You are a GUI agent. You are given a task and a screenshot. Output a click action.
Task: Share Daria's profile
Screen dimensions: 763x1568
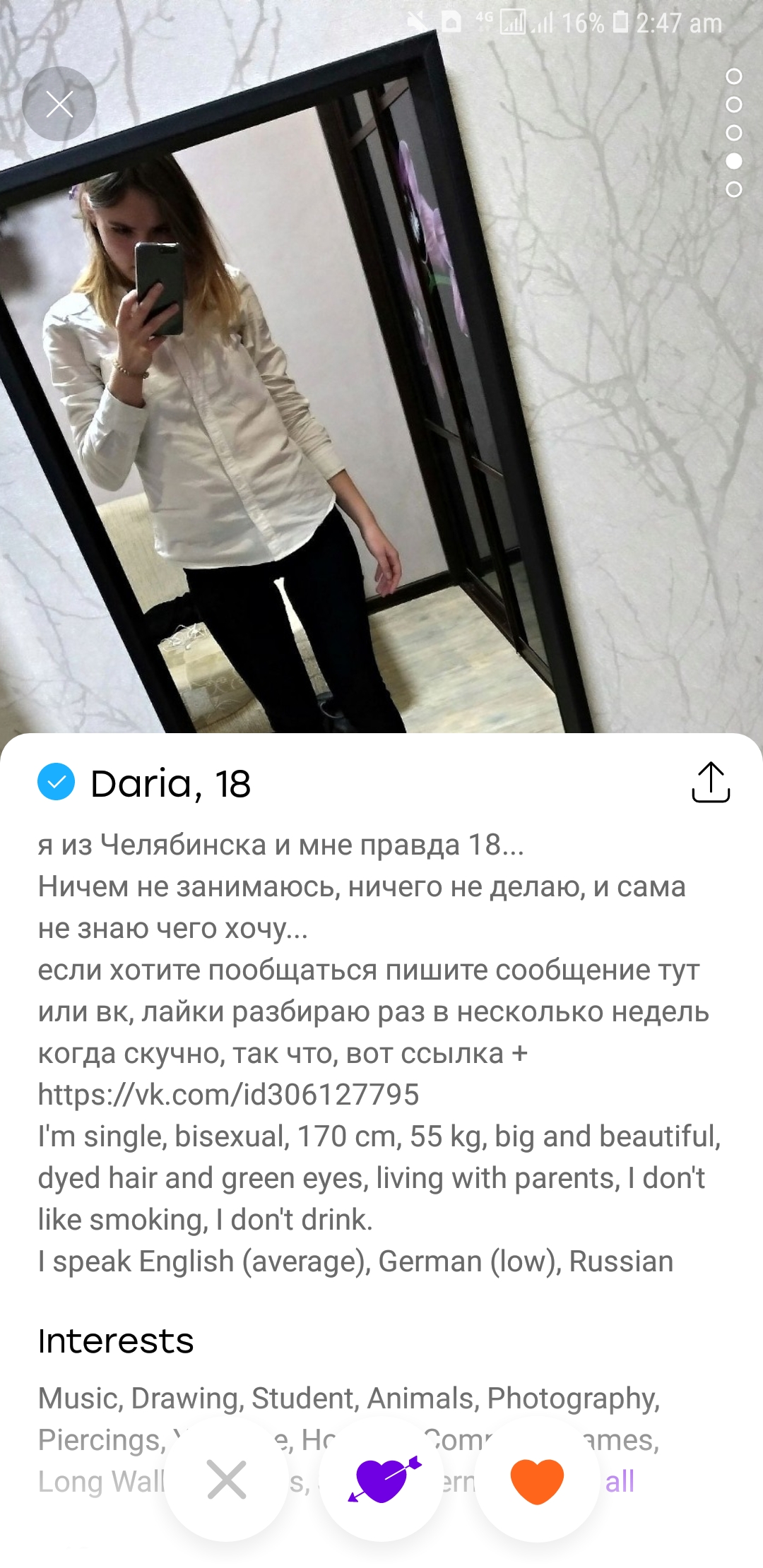tap(711, 783)
